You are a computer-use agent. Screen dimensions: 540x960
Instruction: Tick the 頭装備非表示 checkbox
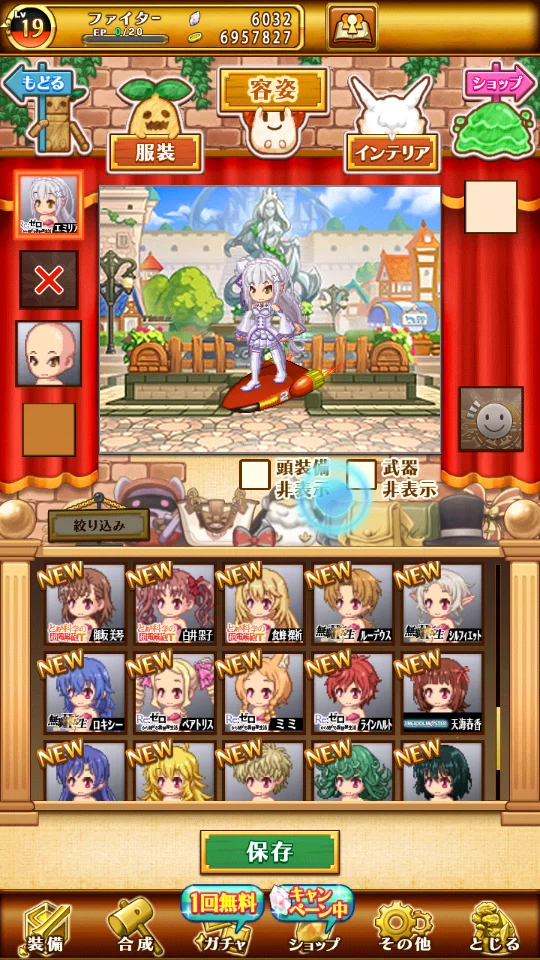pos(254,474)
